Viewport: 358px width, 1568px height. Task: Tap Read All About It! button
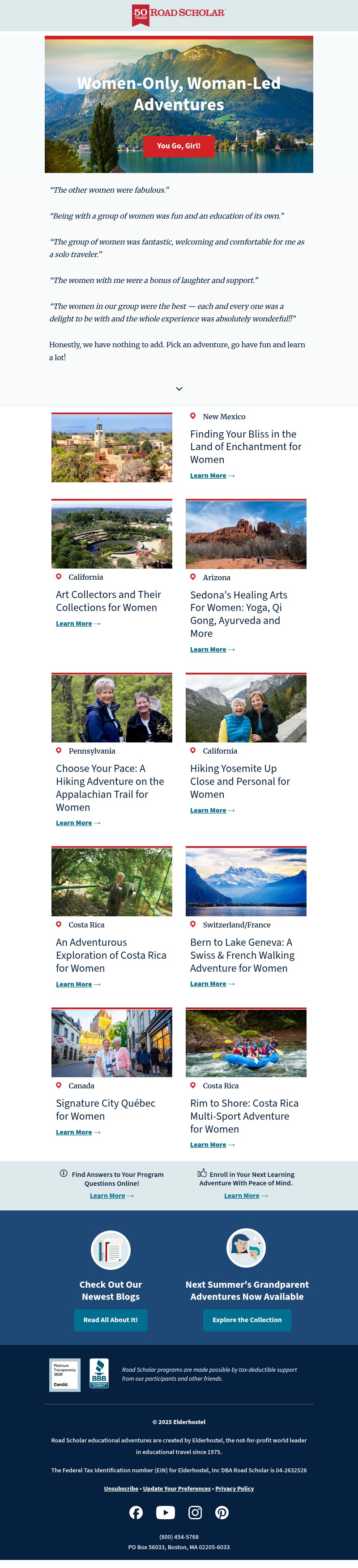coord(111,1320)
